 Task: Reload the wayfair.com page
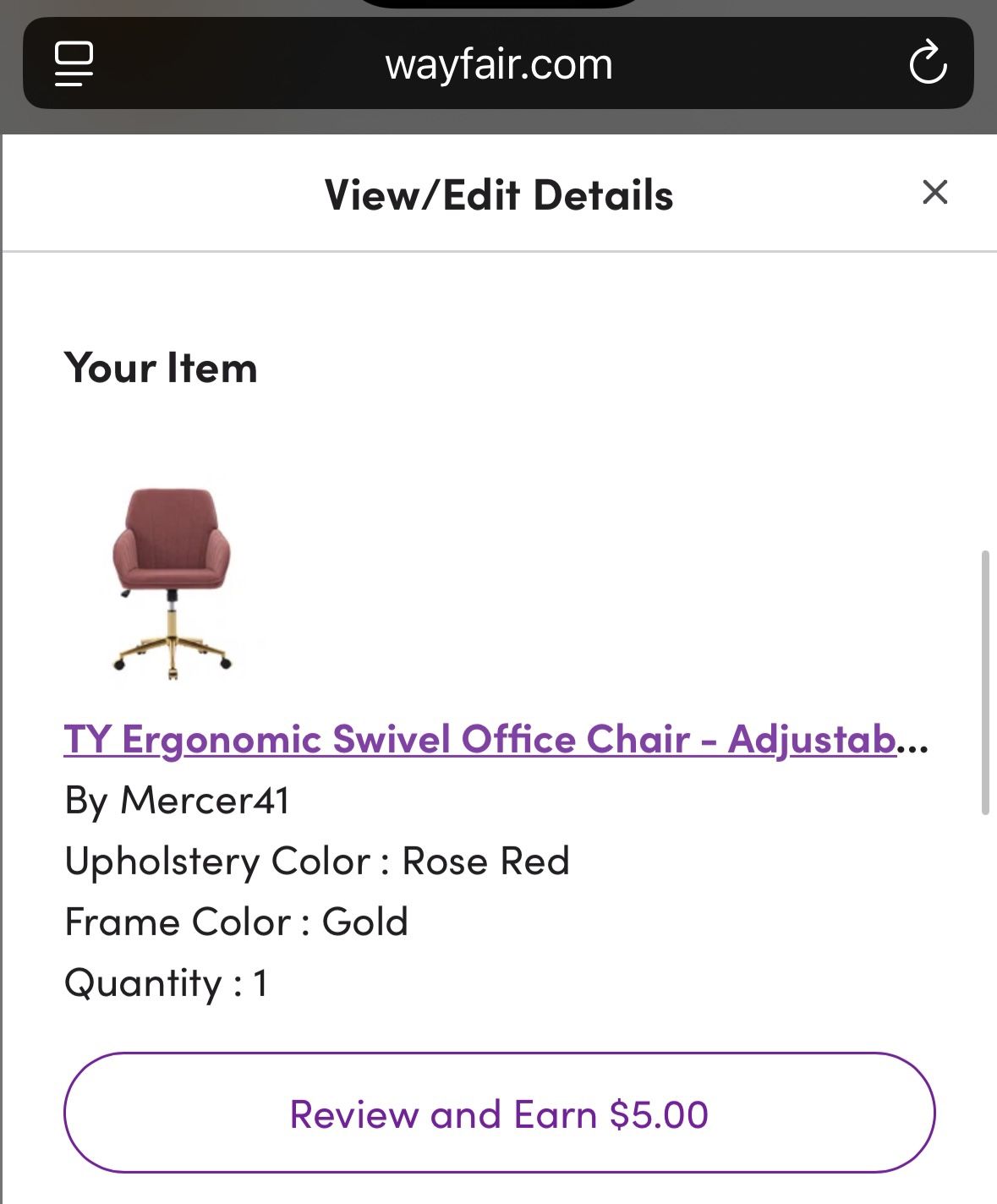click(928, 63)
